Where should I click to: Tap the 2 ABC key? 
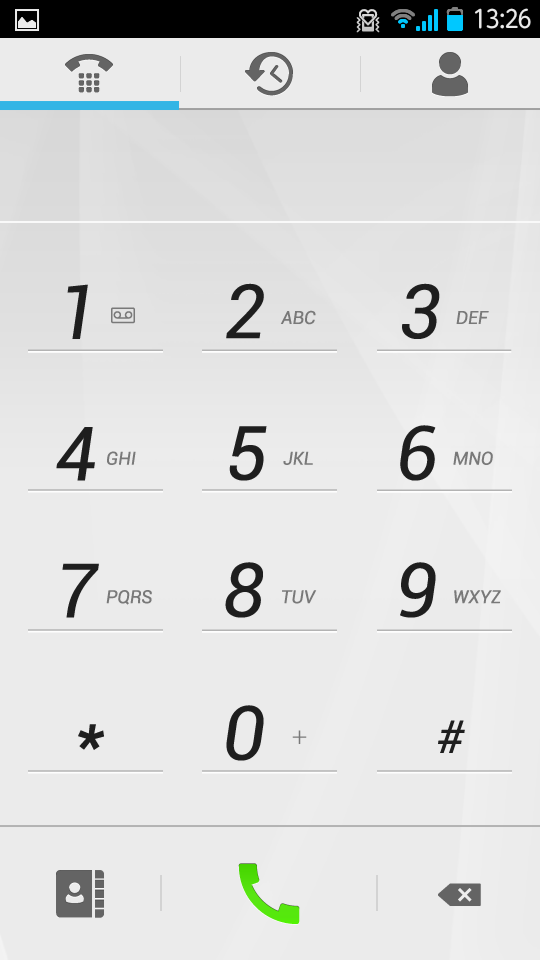269,314
